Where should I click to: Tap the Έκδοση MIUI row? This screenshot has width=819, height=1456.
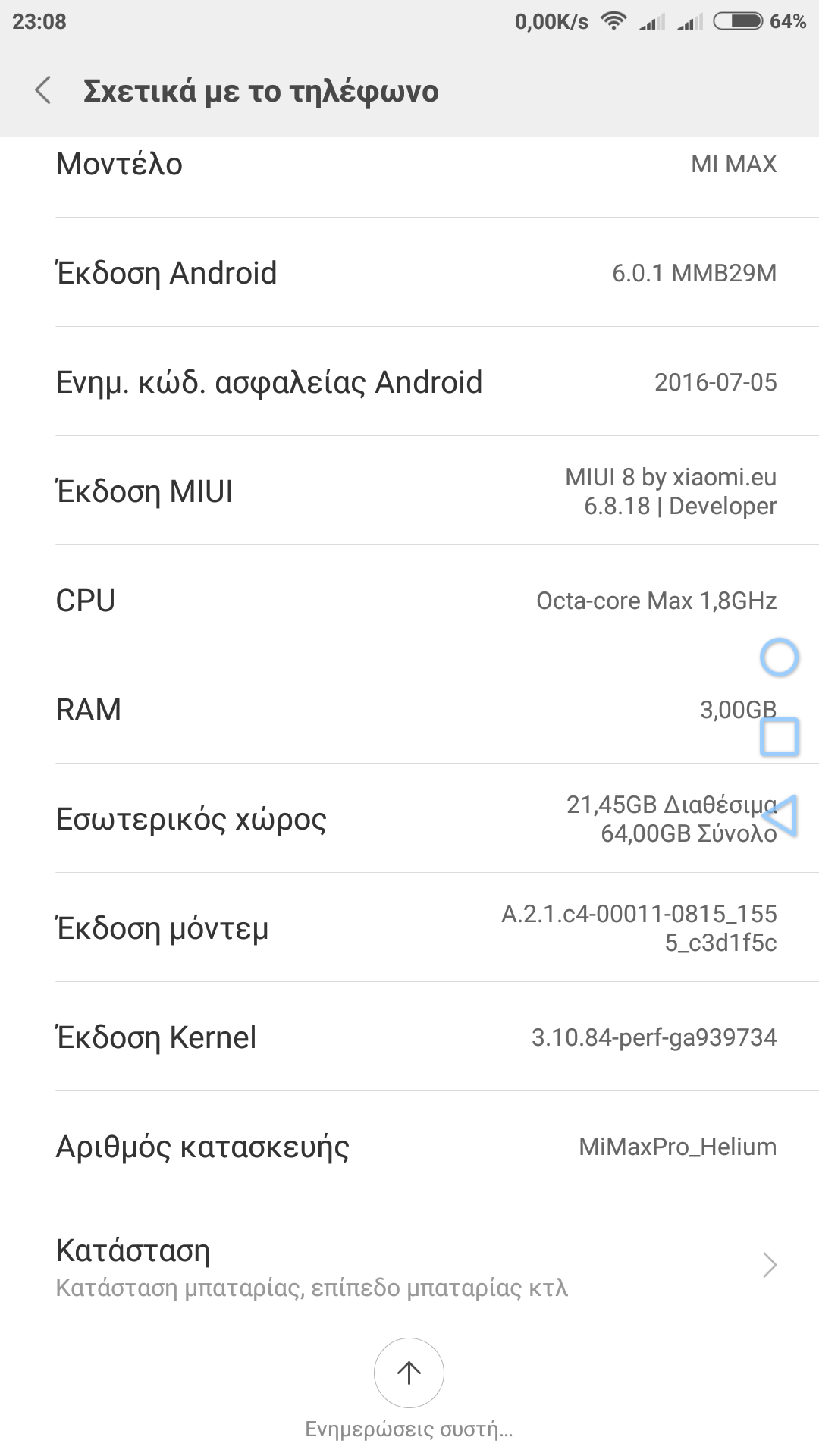[409, 491]
